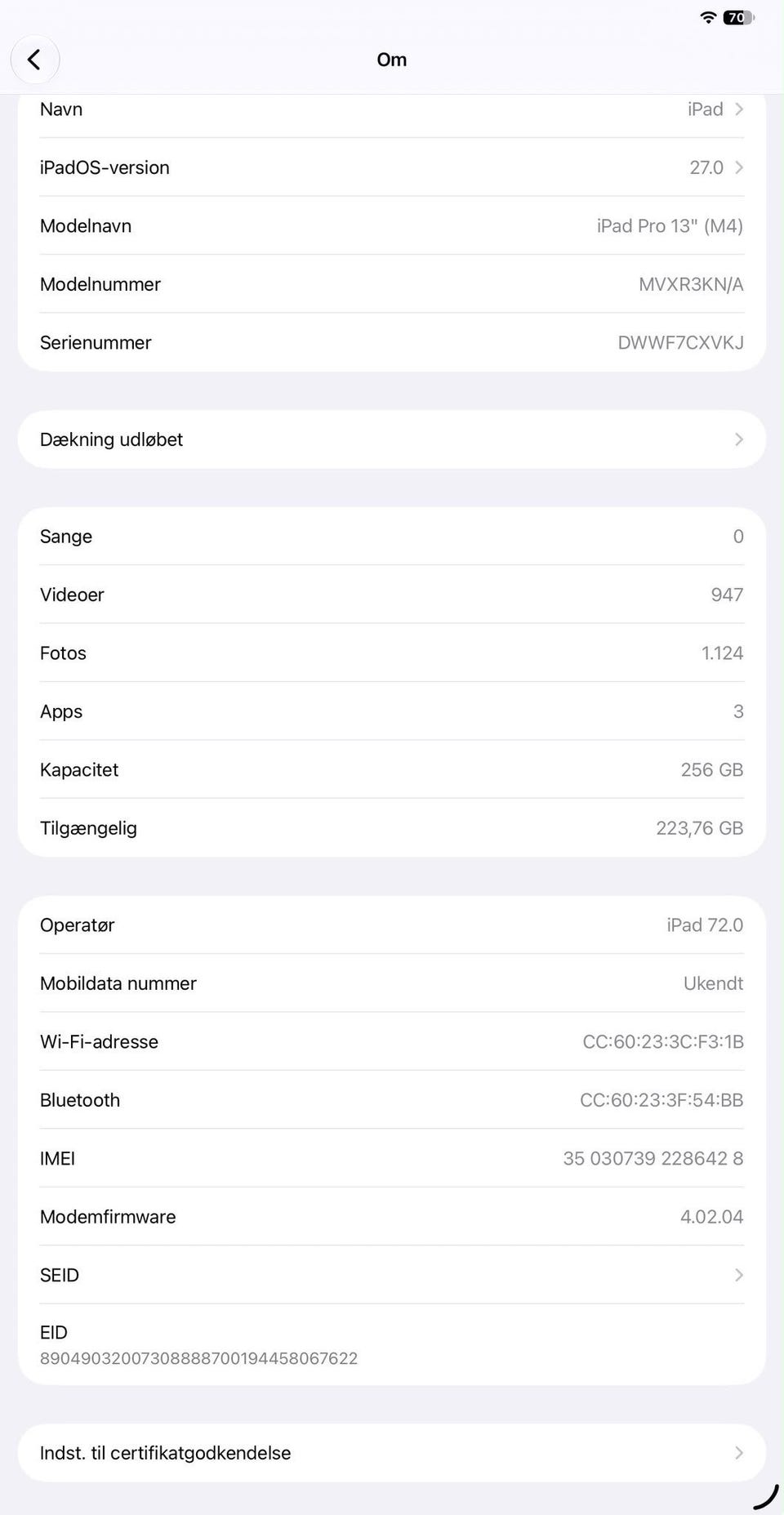Go back from the Om page
784x1515 pixels.
(x=34, y=60)
